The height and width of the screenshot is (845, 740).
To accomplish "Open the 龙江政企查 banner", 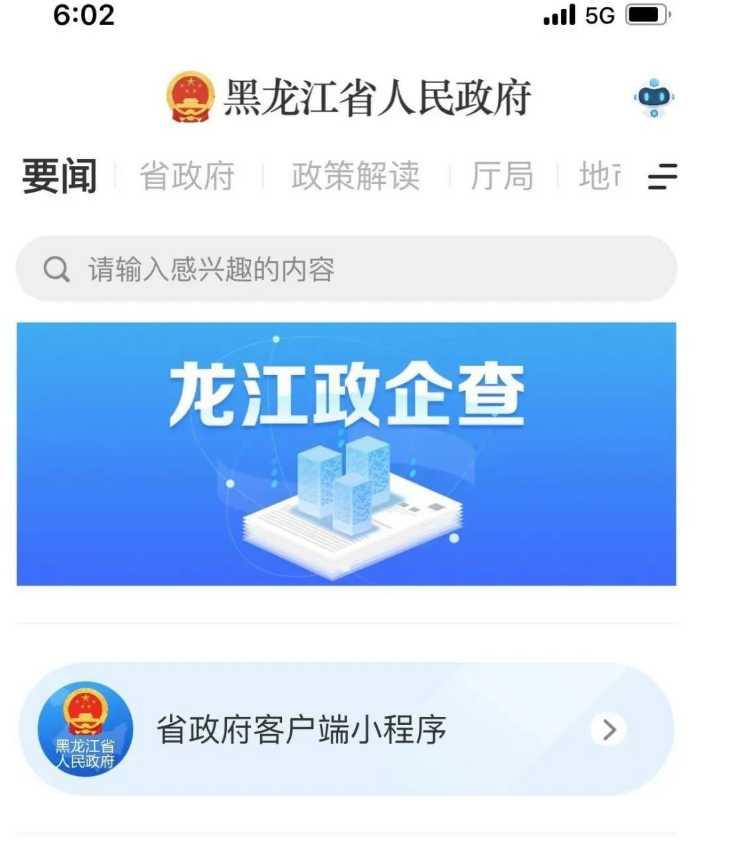I will coord(346,453).
